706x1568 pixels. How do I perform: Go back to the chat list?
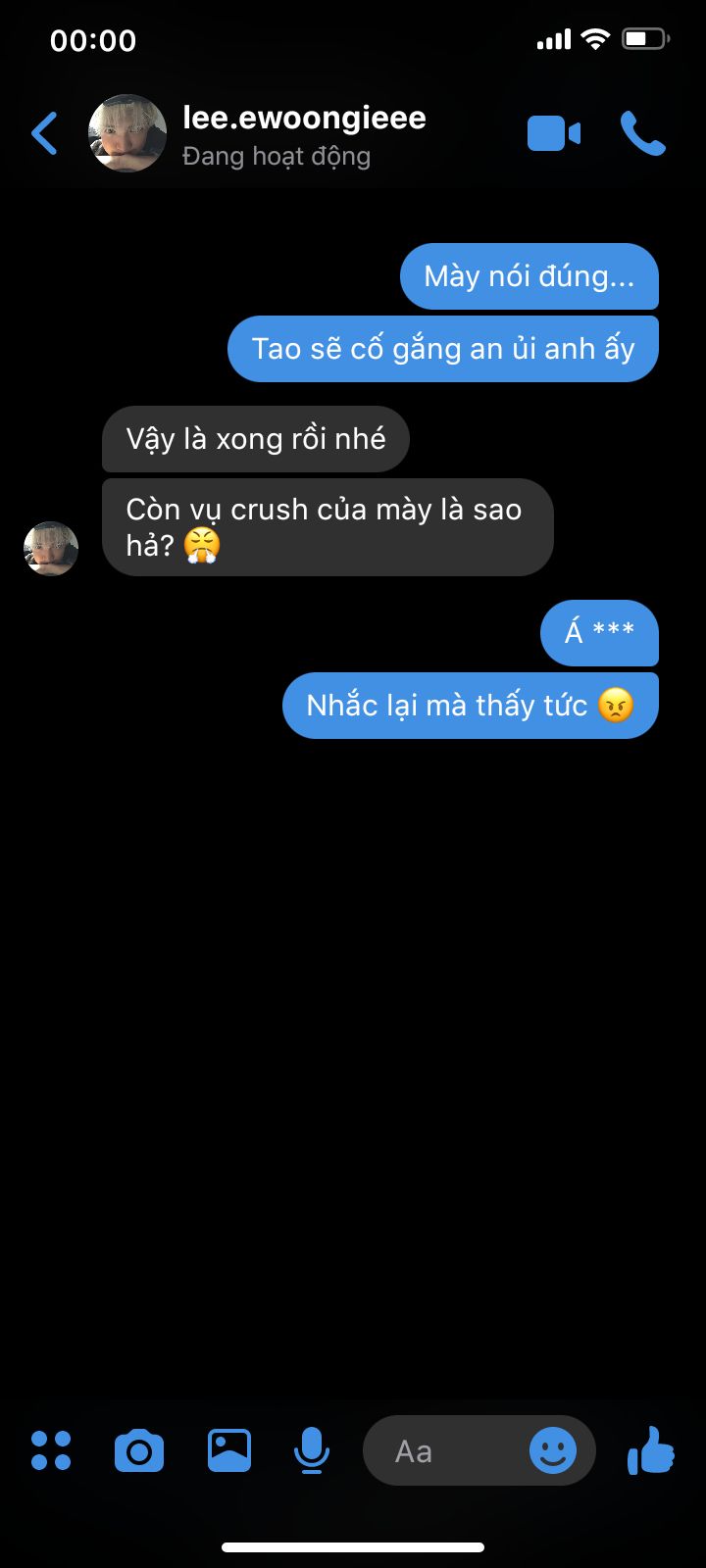pos(44,134)
